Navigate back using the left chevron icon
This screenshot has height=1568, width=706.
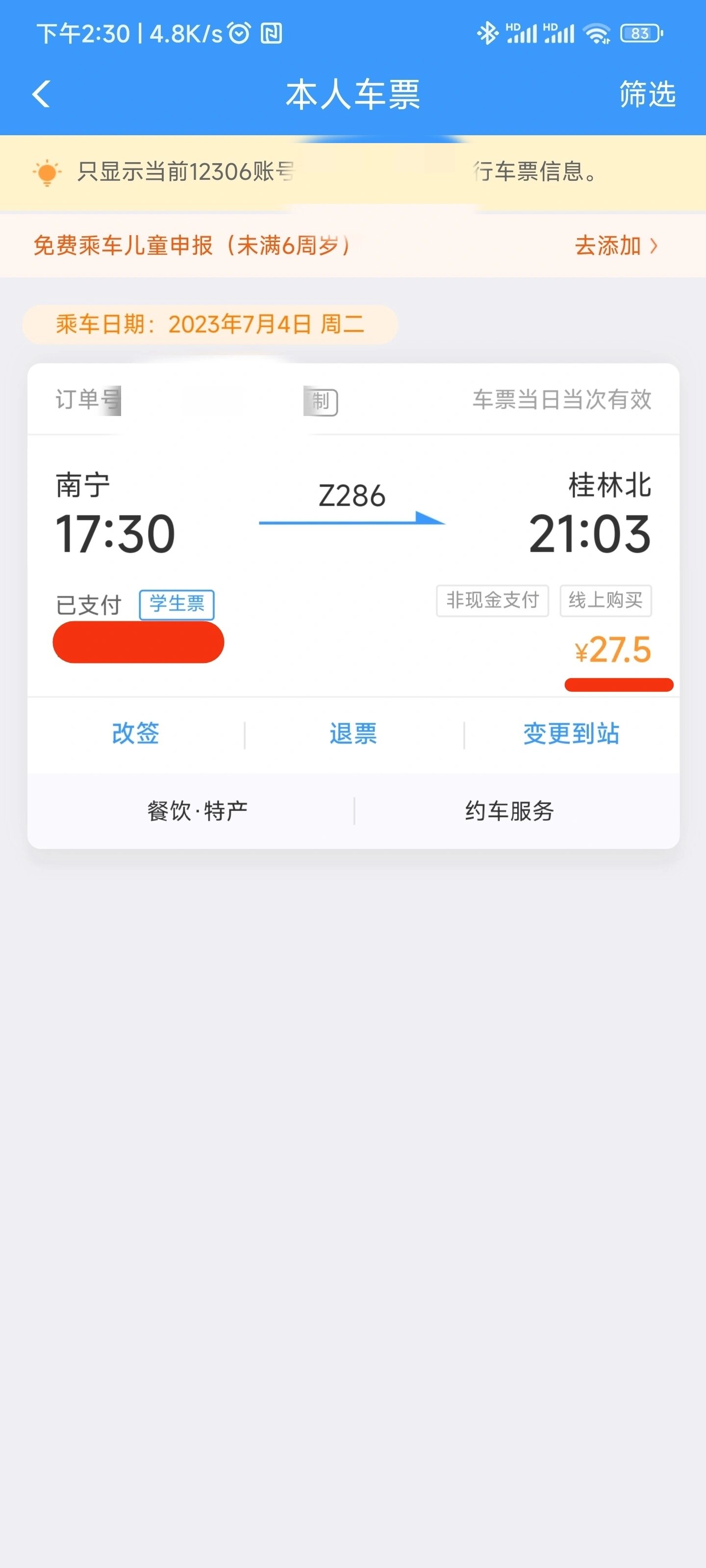(x=41, y=95)
